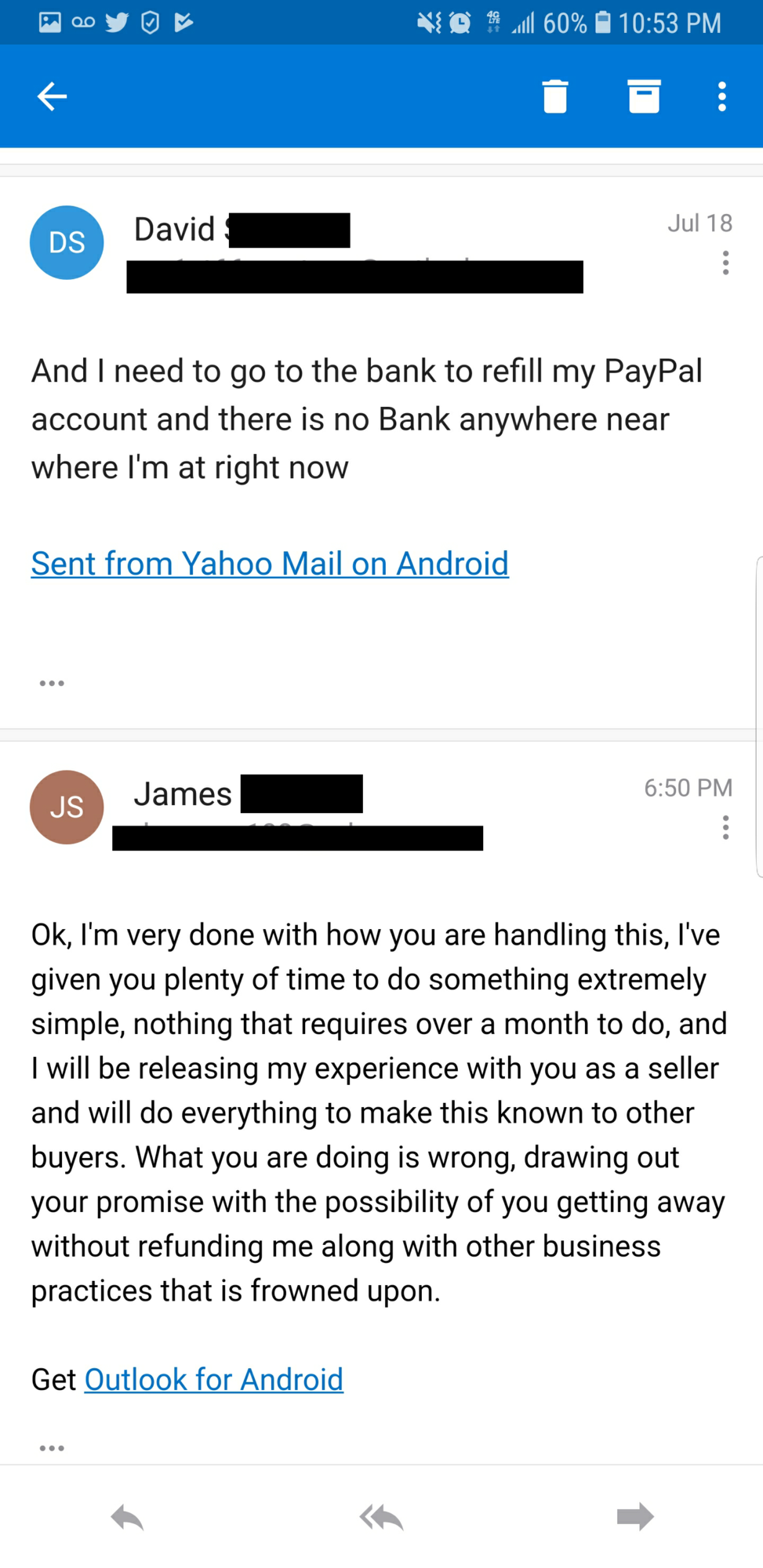The width and height of the screenshot is (763, 1568).
Task: View James's JS contact avatar
Action: 67,808
